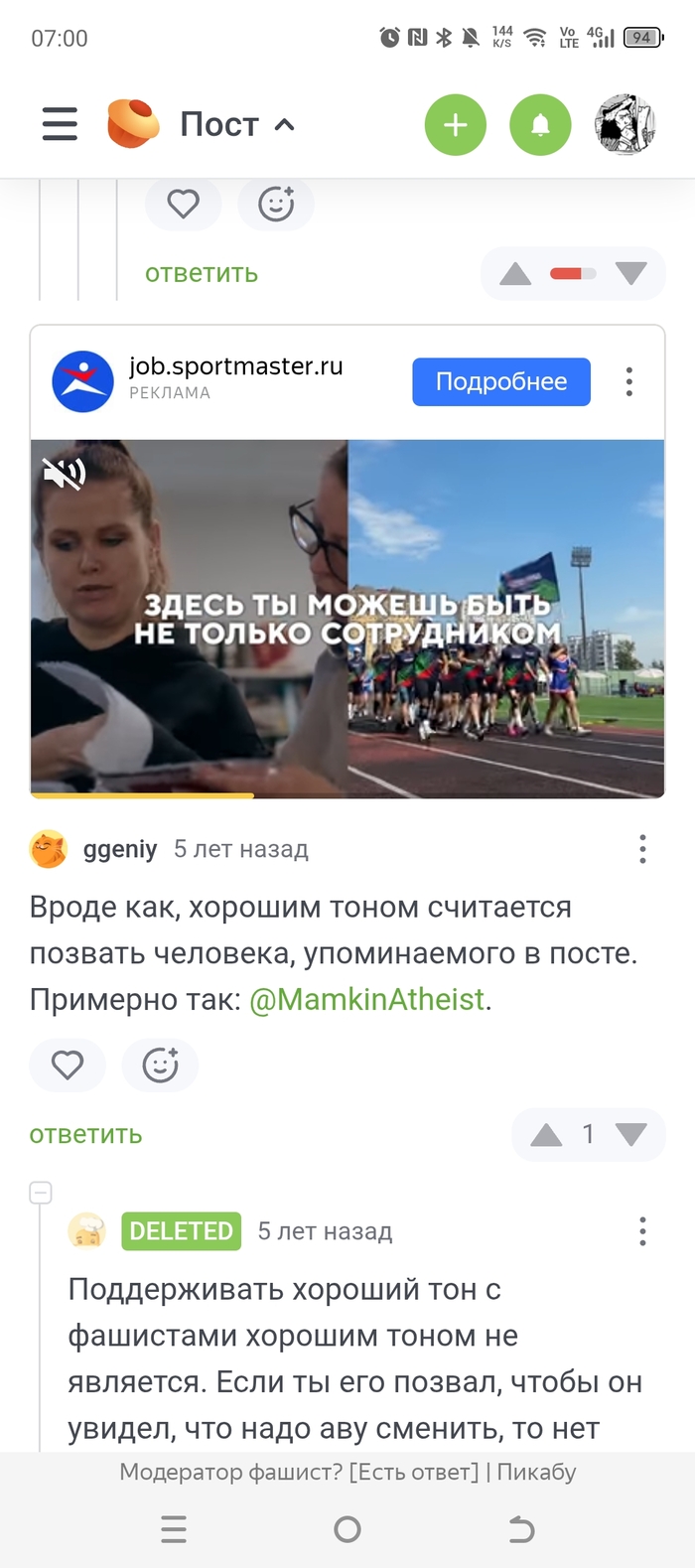695x1568 pixels.
Task: Open options for the DELETED user's comment
Action: [x=642, y=1231]
